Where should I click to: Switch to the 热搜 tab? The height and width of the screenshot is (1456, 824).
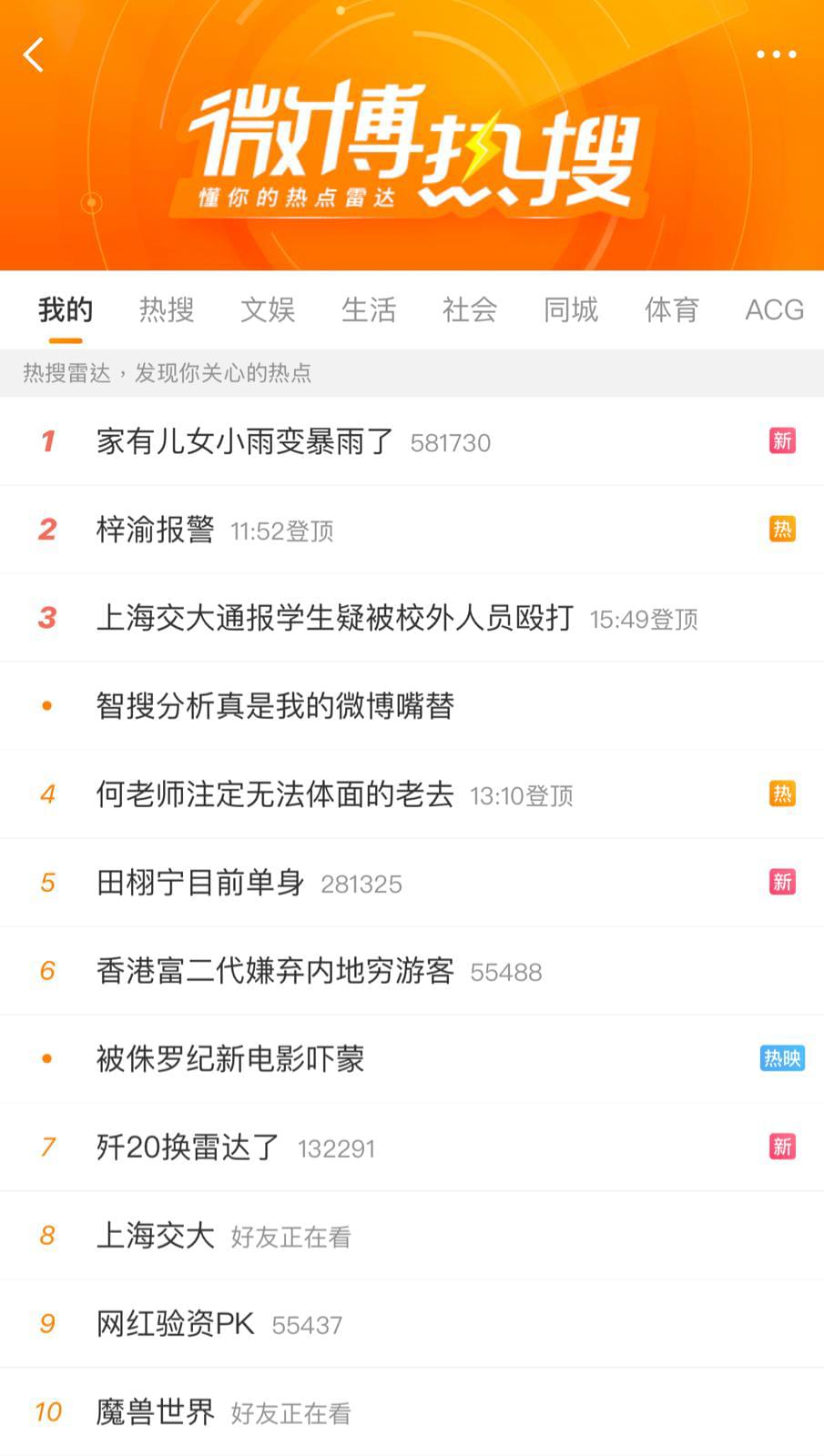(167, 309)
